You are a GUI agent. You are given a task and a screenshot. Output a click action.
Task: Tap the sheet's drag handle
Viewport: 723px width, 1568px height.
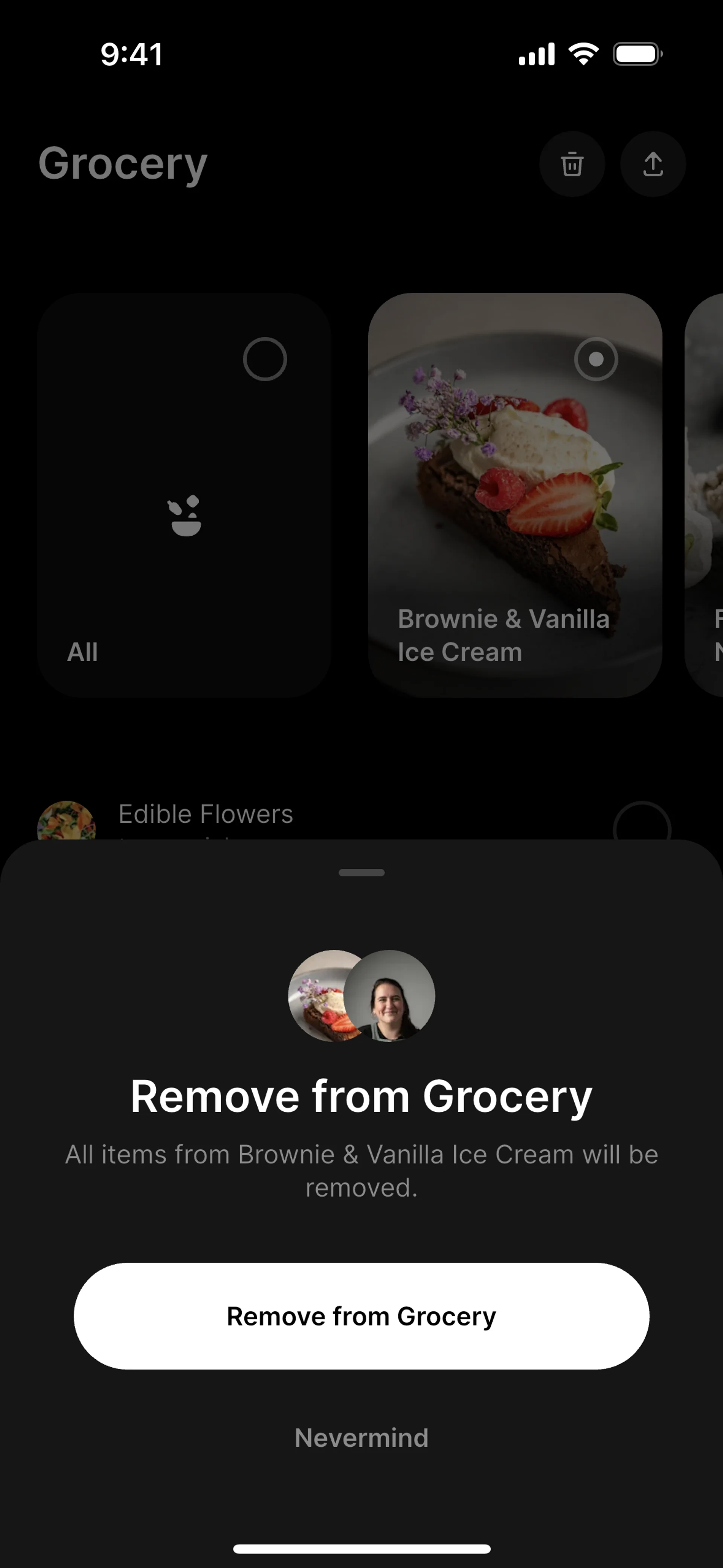361,872
